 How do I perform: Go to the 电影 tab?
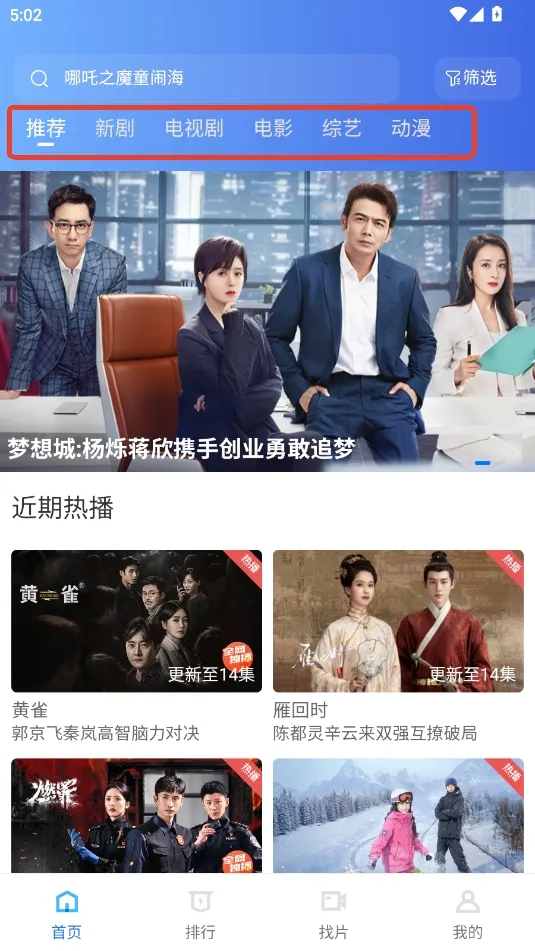(273, 128)
